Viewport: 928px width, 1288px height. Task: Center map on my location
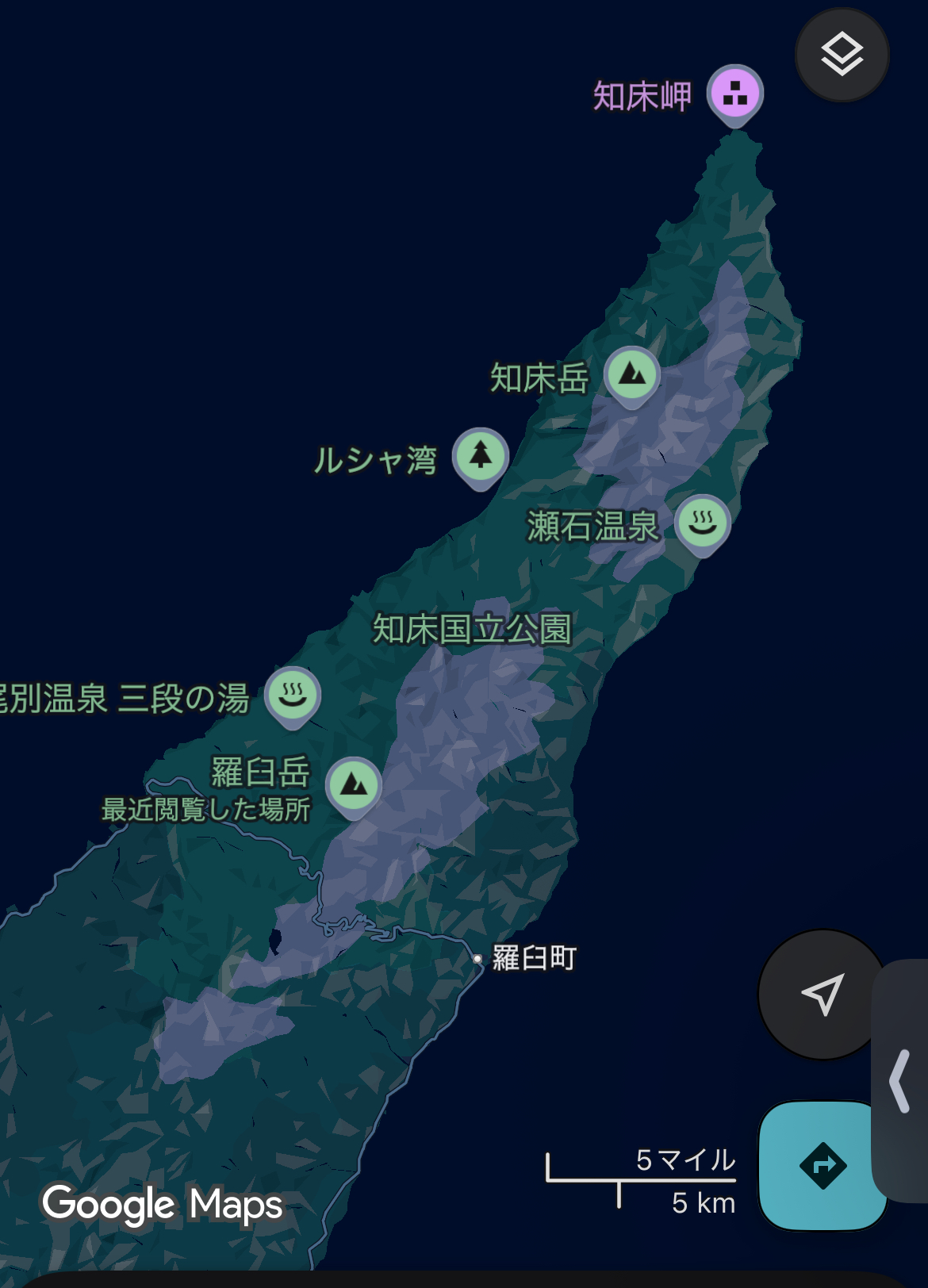pos(822,994)
